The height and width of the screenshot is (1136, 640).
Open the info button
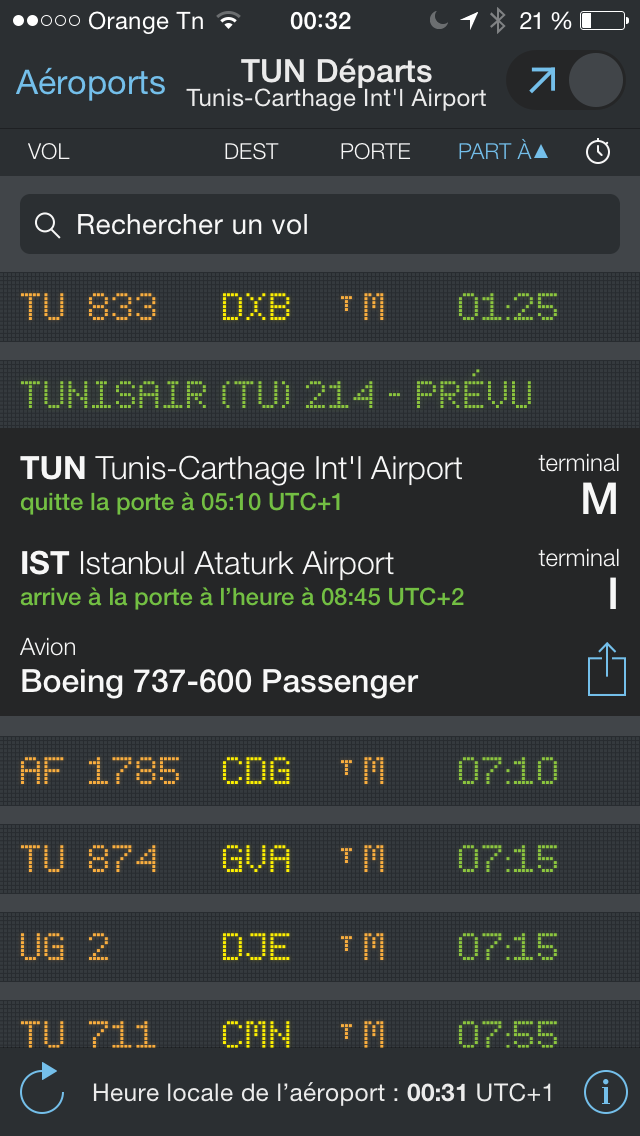(x=606, y=1092)
